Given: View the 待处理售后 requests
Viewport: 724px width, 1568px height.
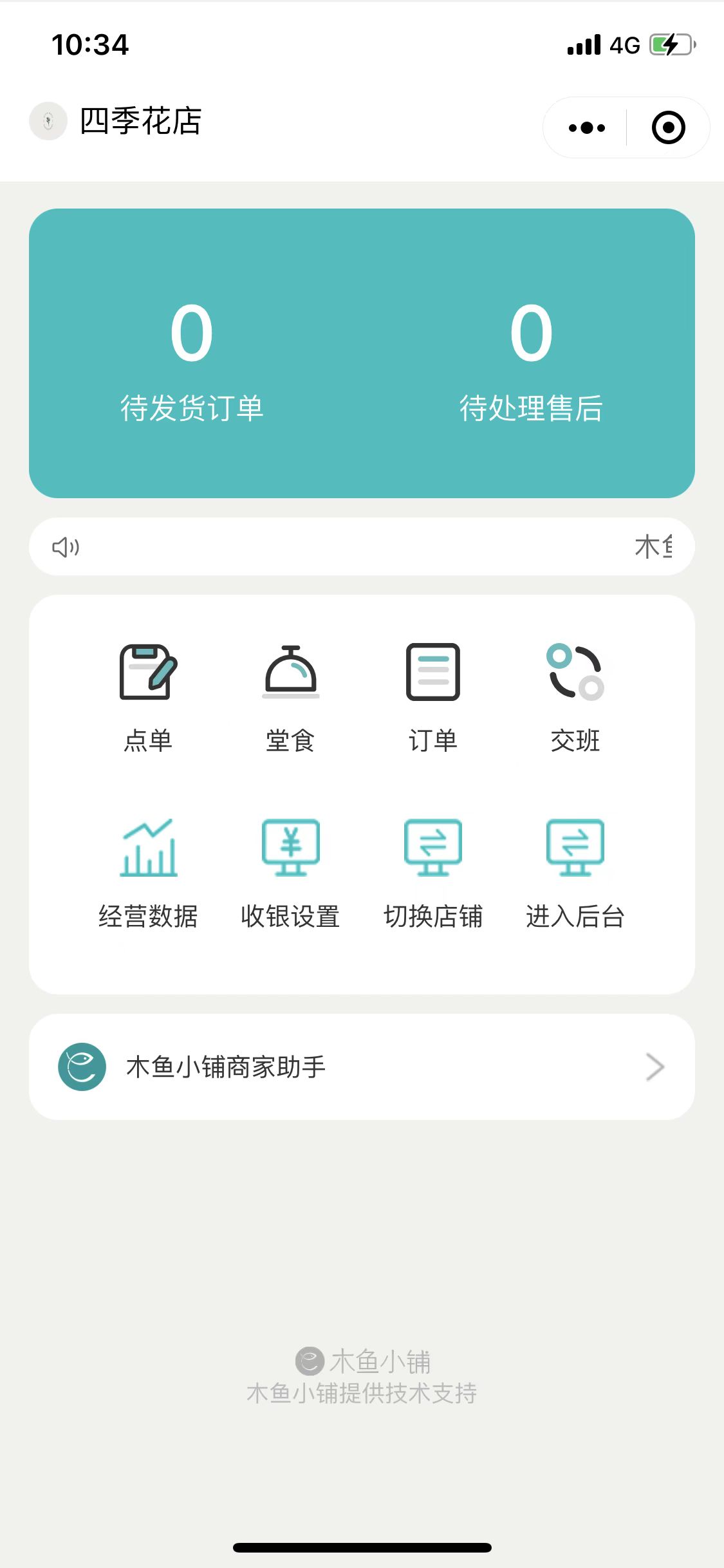Looking at the screenshot, I should pyautogui.click(x=531, y=362).
